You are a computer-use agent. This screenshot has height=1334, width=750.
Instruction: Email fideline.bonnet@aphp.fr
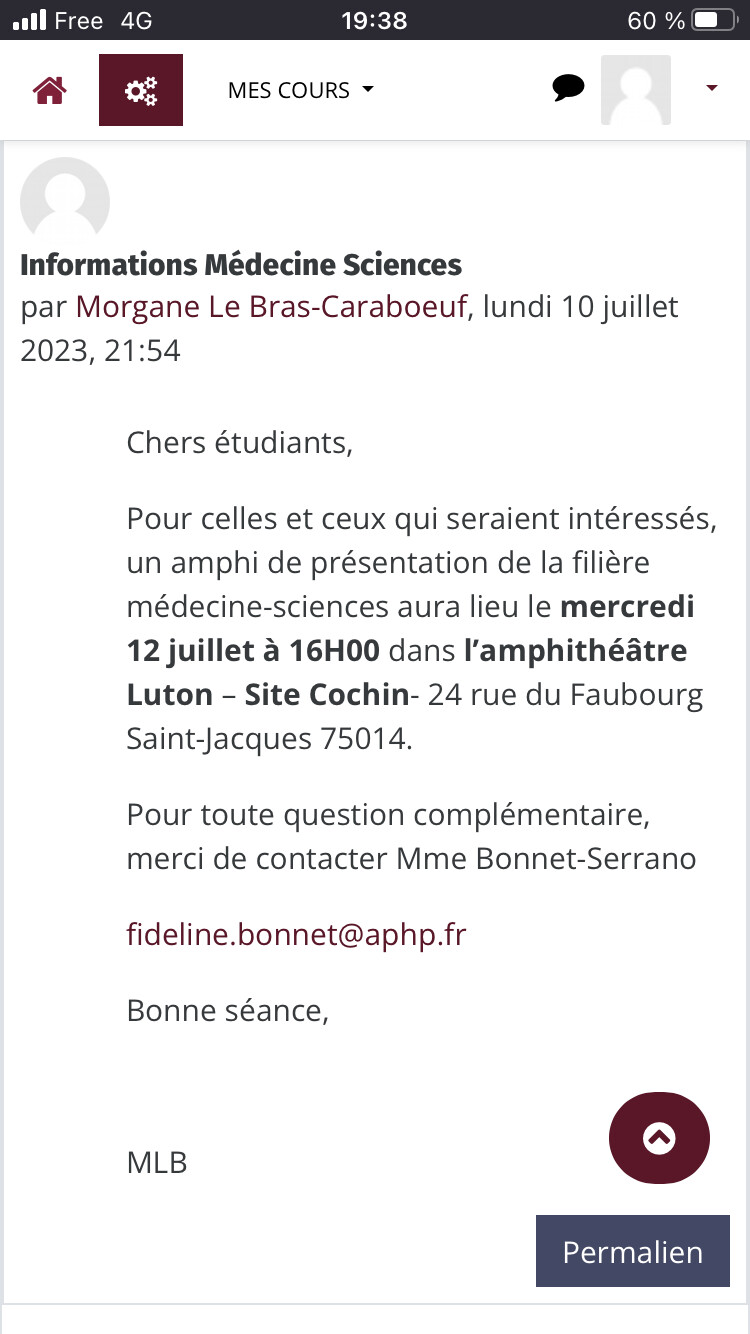pos(296,934)
